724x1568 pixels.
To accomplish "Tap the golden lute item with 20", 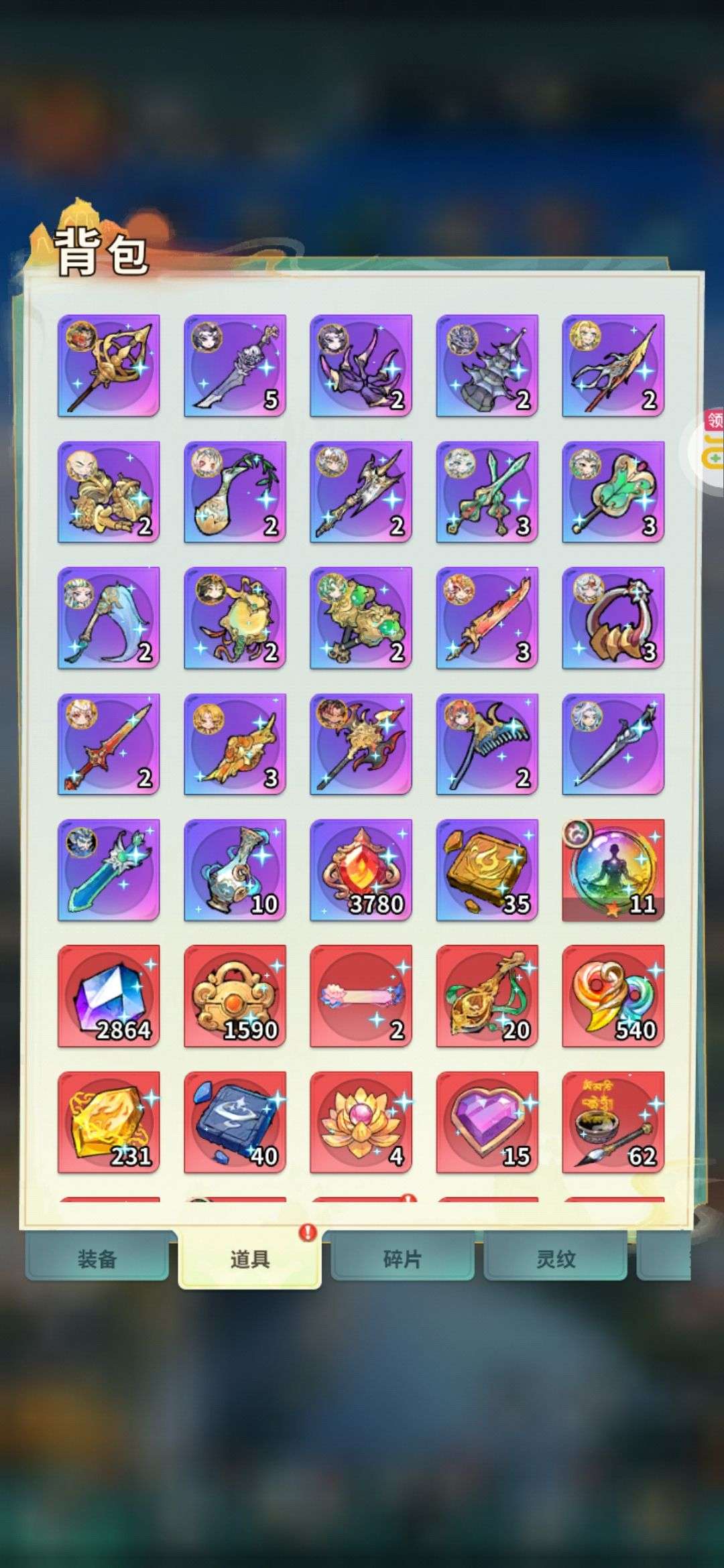I will pyautogui.click(x=487, y=996).
